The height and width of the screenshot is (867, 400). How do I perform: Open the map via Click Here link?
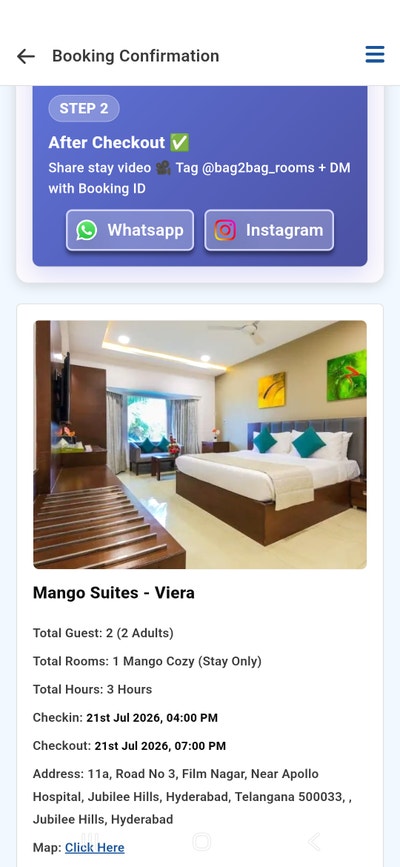pos(95,847)
